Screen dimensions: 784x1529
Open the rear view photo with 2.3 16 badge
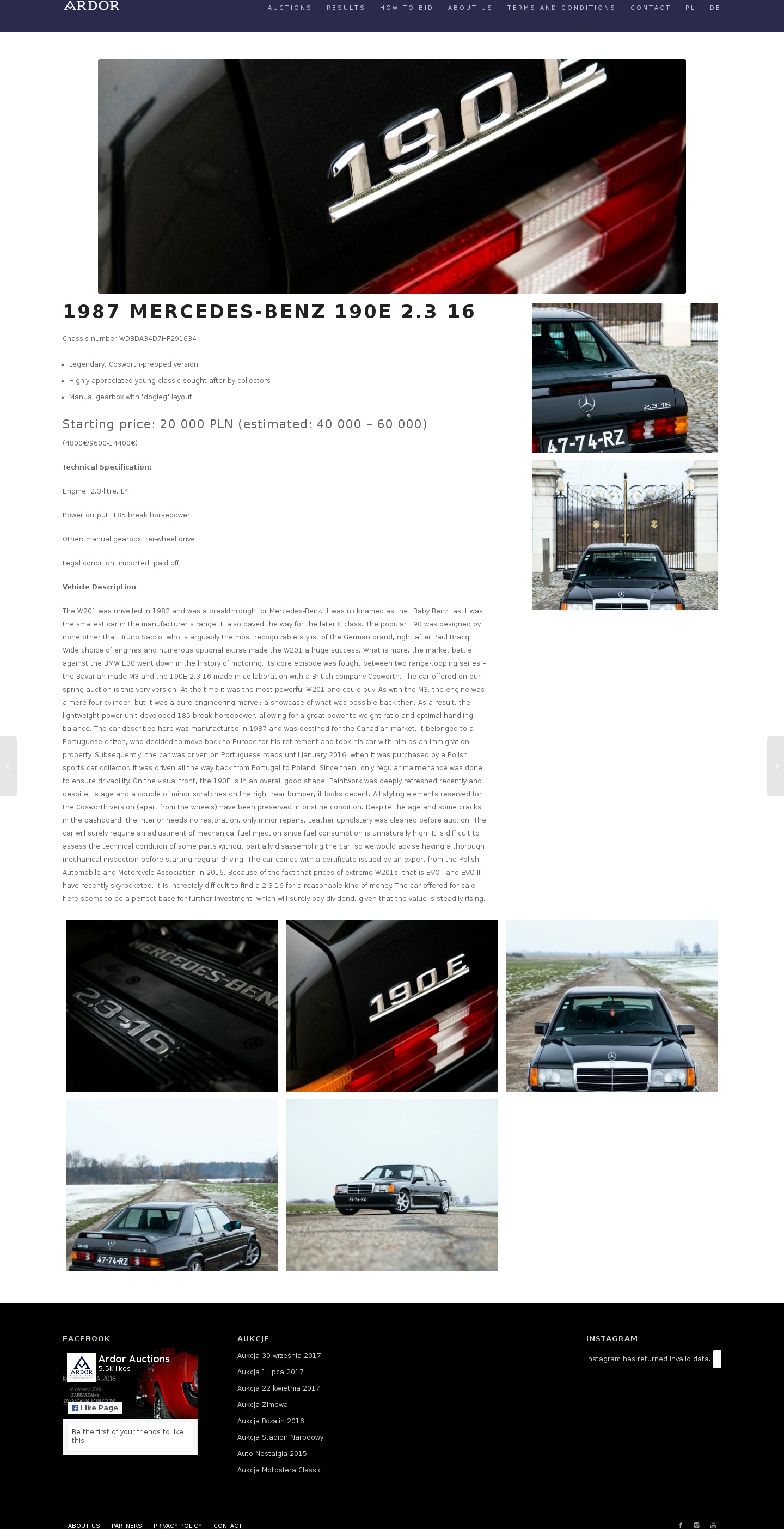point(624,377)
